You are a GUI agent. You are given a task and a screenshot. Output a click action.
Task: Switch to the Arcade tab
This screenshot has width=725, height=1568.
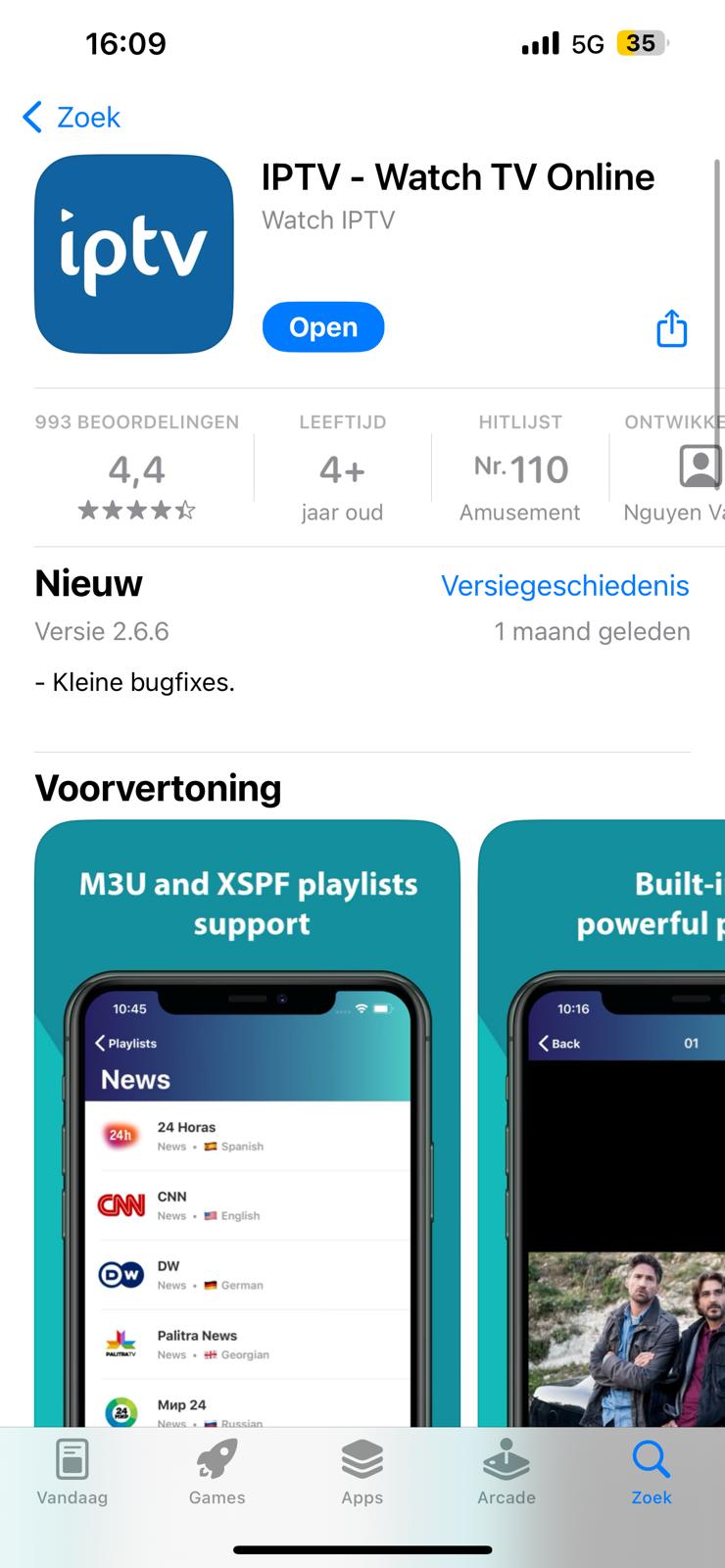[x=507, y=1472]
